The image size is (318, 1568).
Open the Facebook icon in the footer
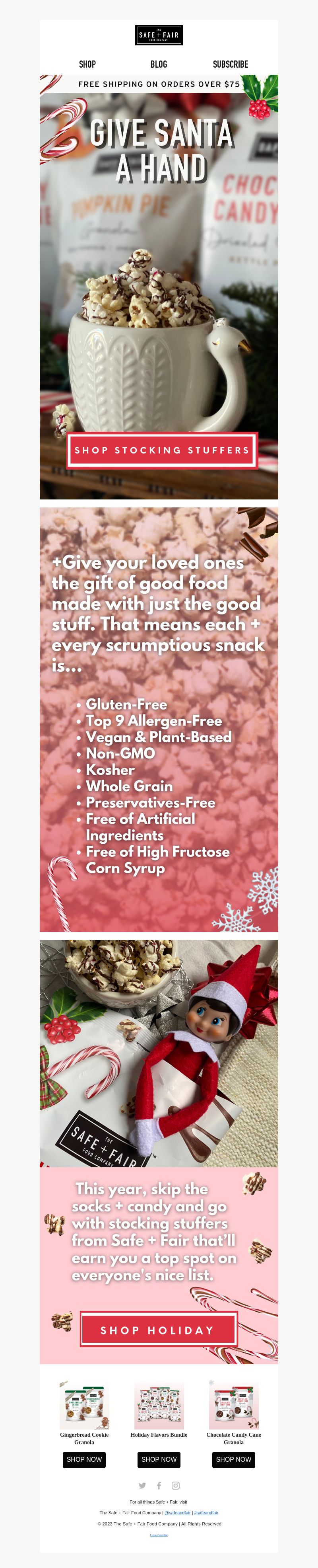(159, 1485)
